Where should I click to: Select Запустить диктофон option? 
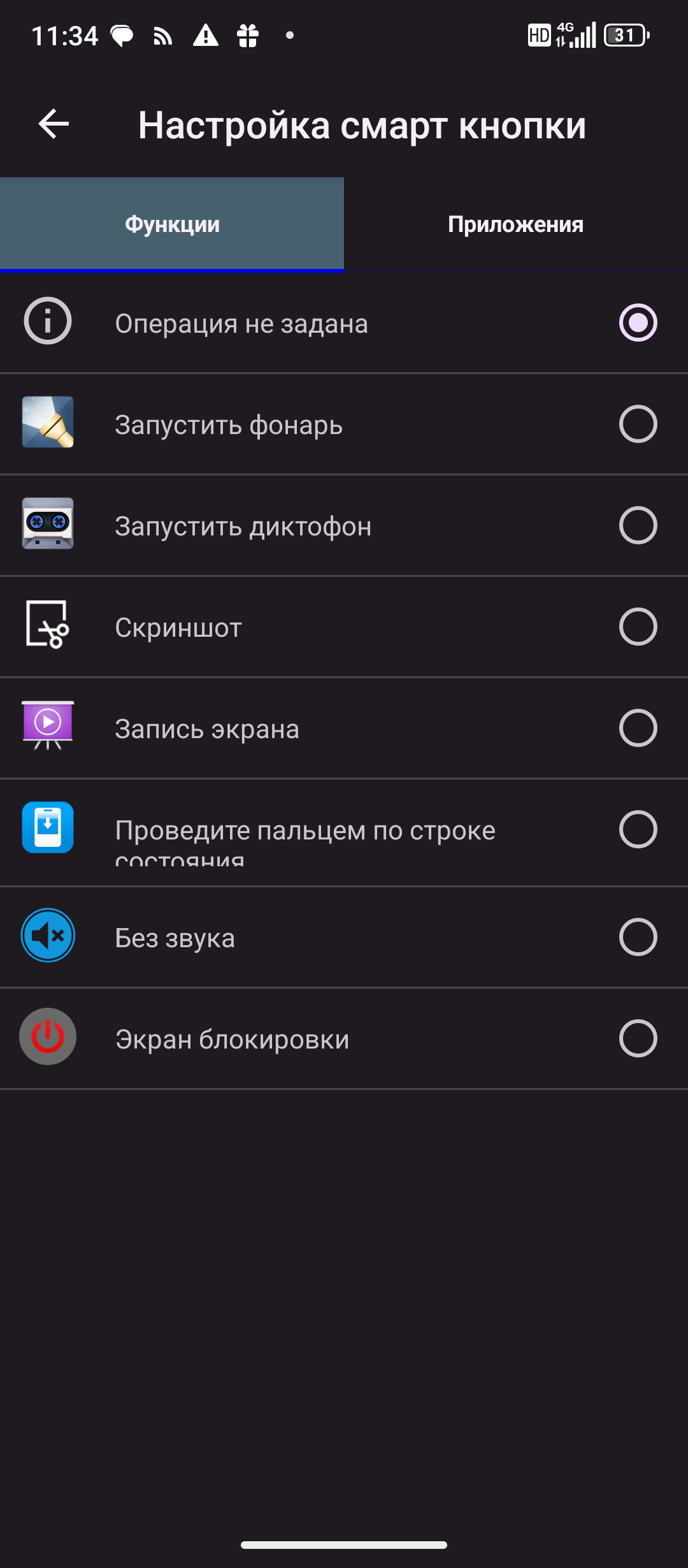[x=638, y=525]
